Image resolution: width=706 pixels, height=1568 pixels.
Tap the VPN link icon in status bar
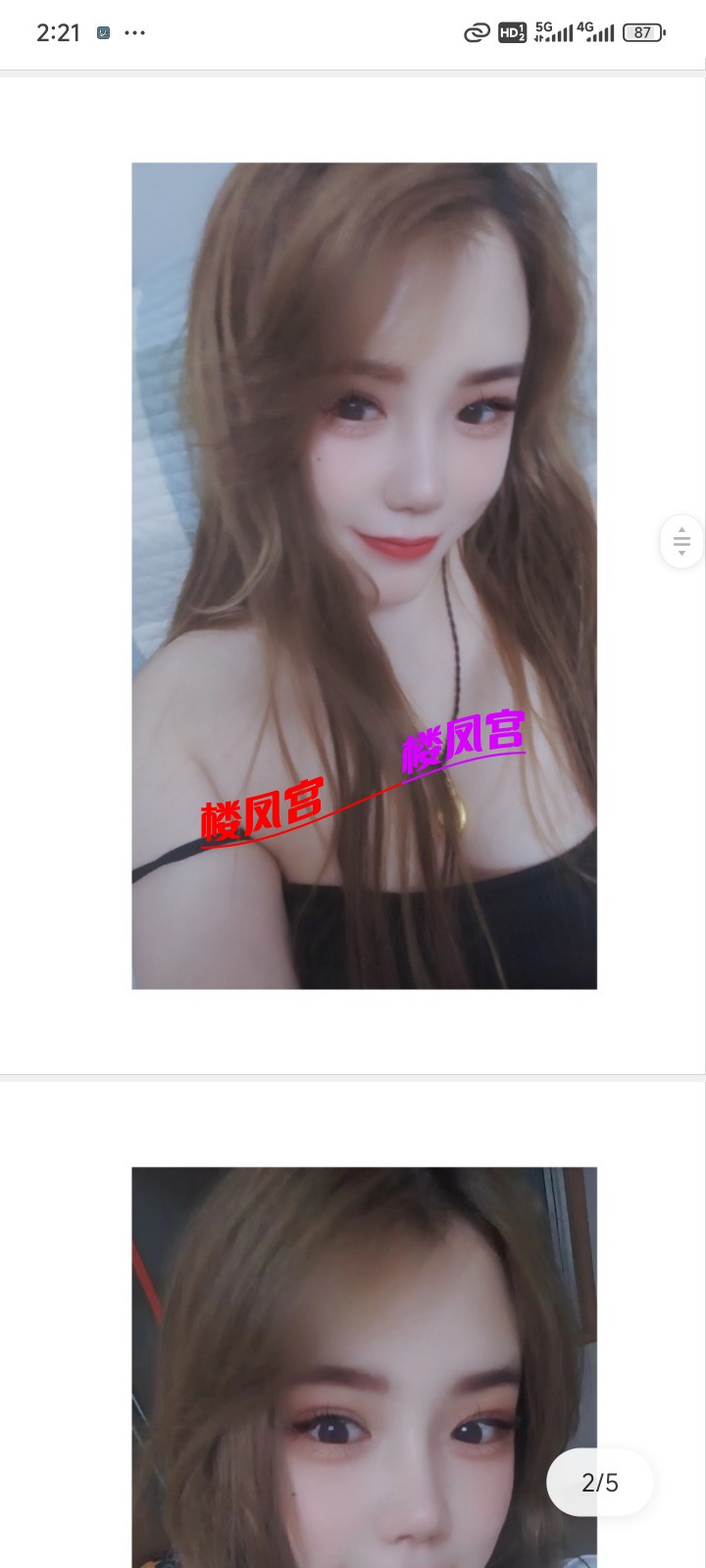[x=476, y=32]
